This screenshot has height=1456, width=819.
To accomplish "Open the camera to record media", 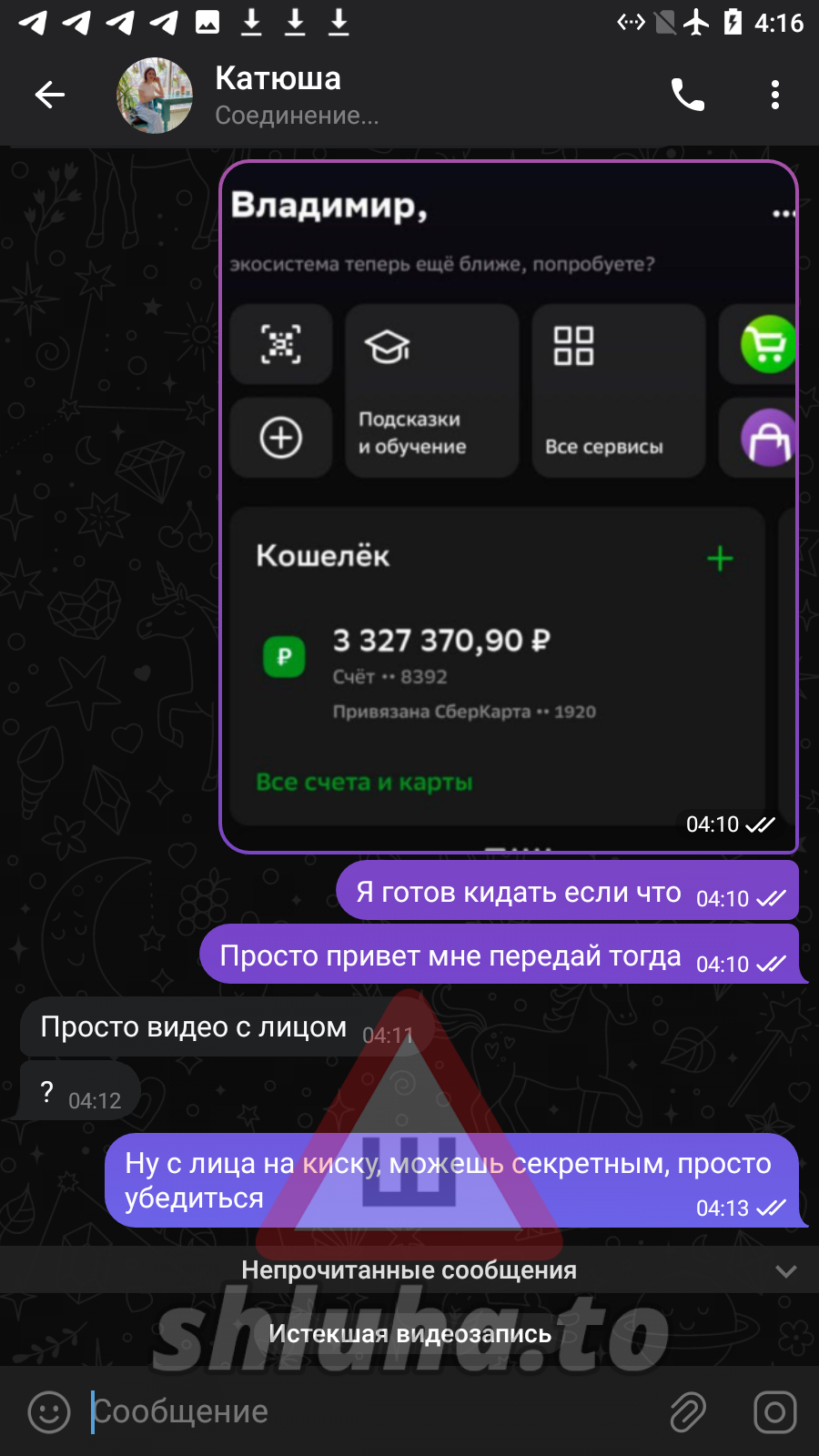I will (x=774, y=1412).
